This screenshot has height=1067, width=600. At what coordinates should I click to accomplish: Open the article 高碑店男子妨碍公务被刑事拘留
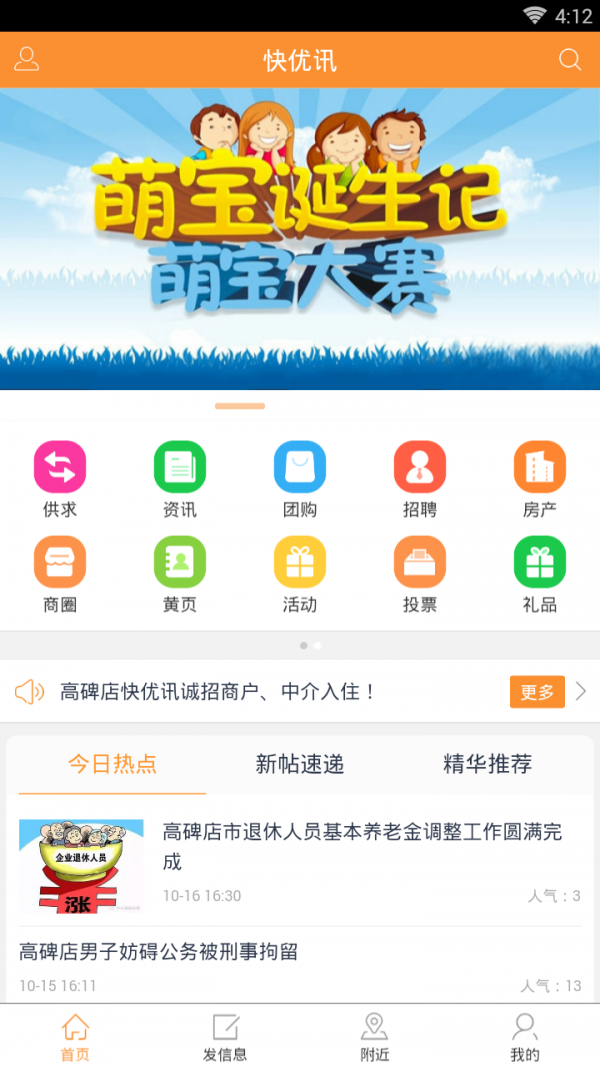(x=160, y=951)
